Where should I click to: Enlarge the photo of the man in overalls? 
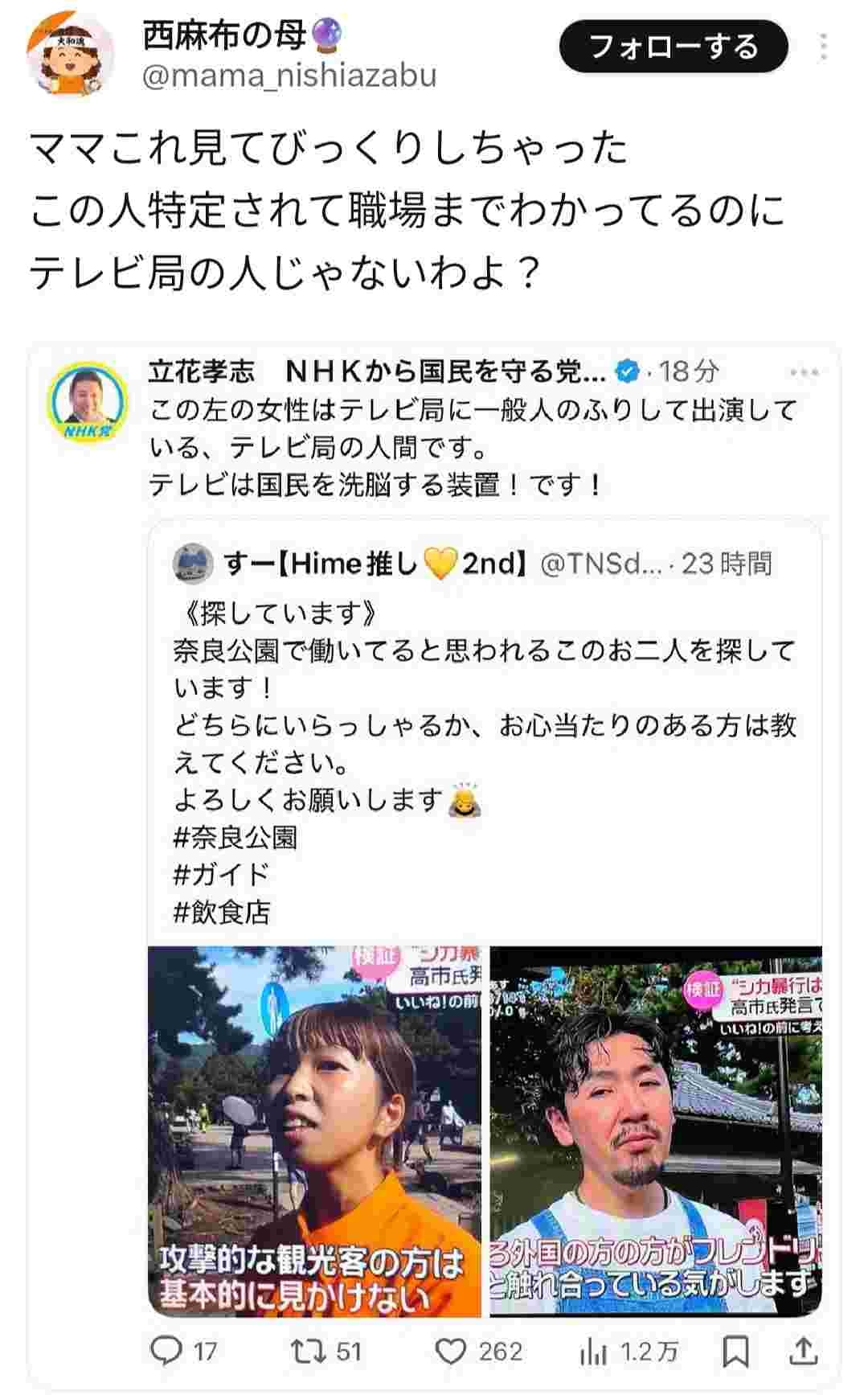[656, 1131]
